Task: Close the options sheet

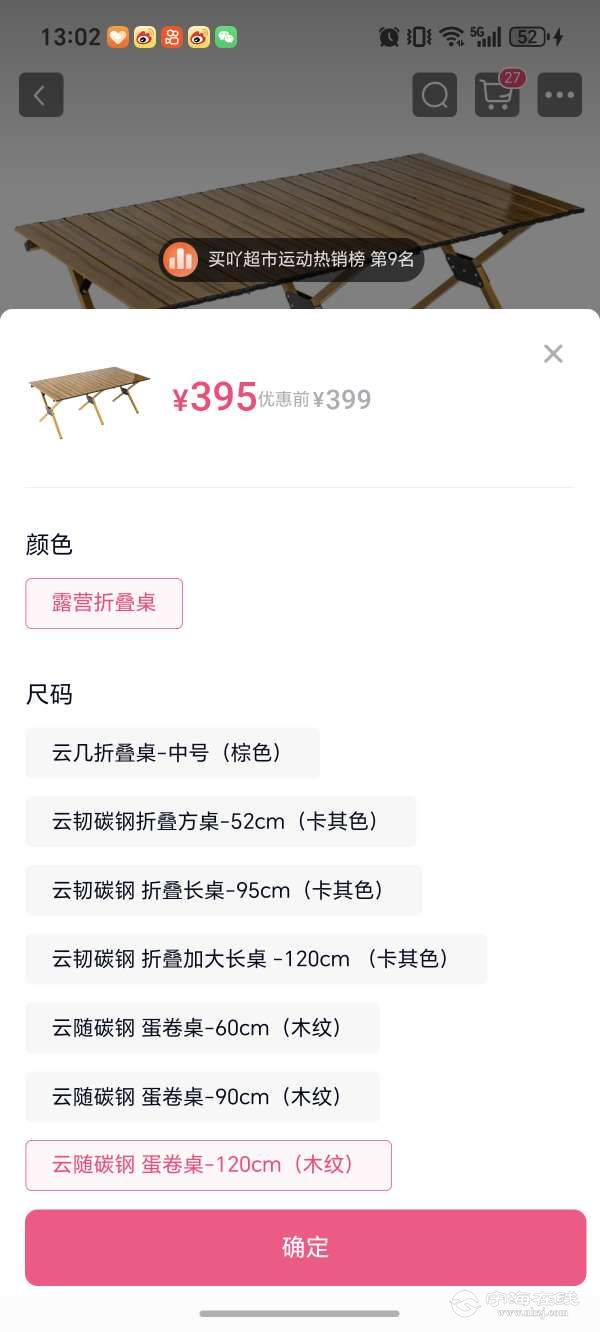Action: pyautogui.click(x=553, y=353)
